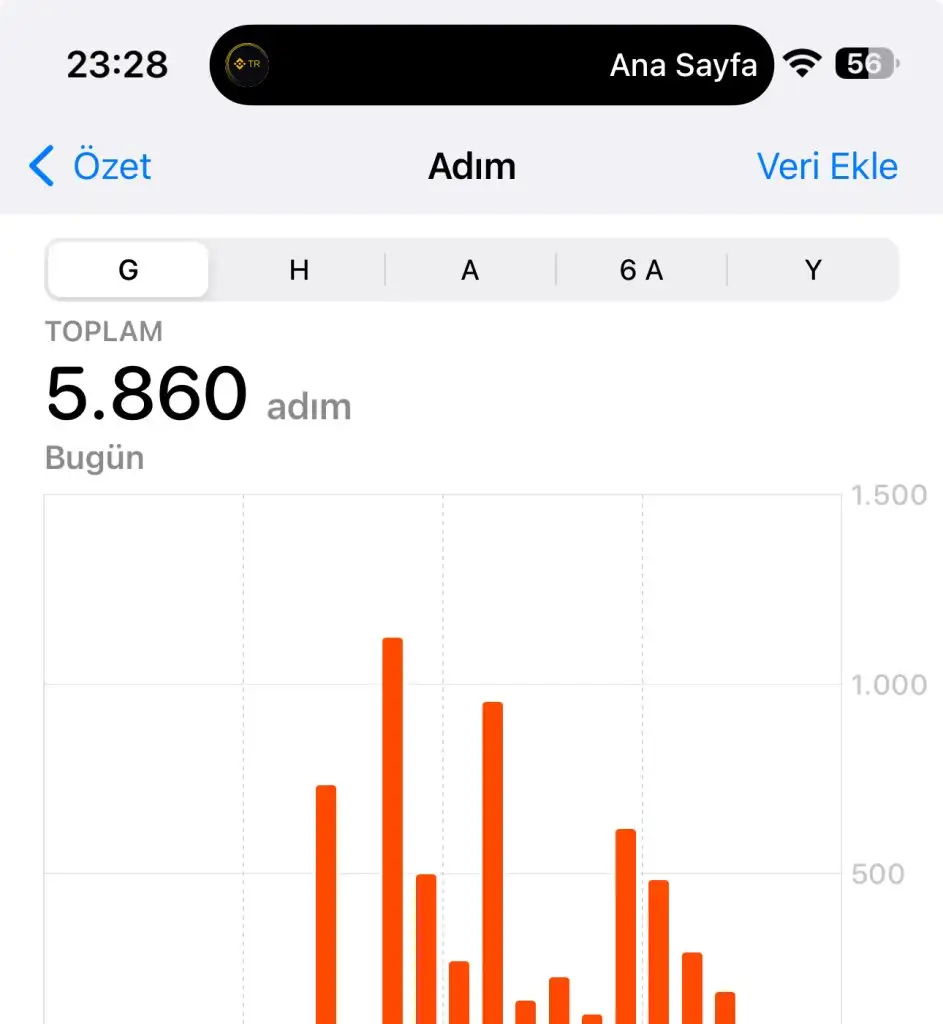Go back to Özet
This screenshot has height=1024, width=943.
[x=91, y=166]
